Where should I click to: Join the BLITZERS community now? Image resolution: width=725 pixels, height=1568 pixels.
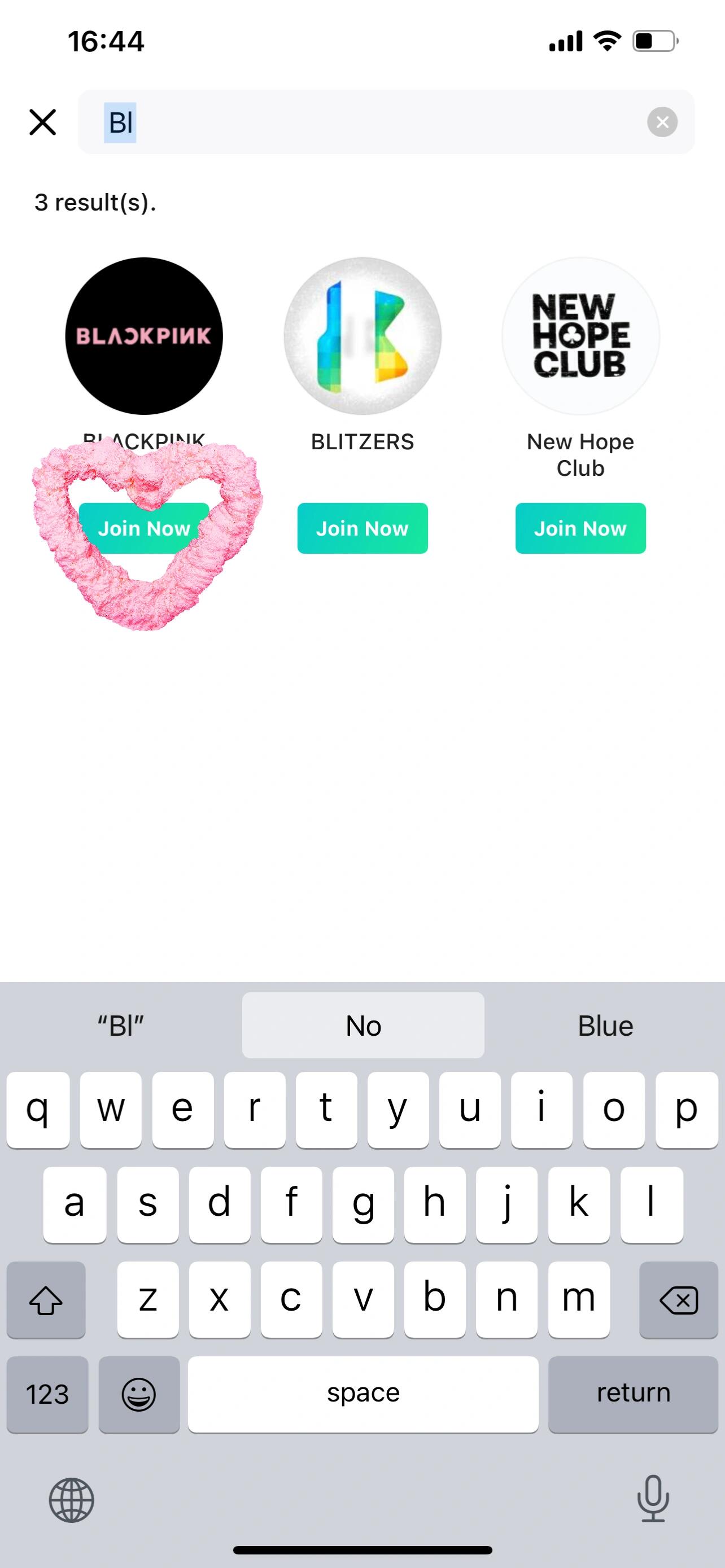[x=362, y=528]
